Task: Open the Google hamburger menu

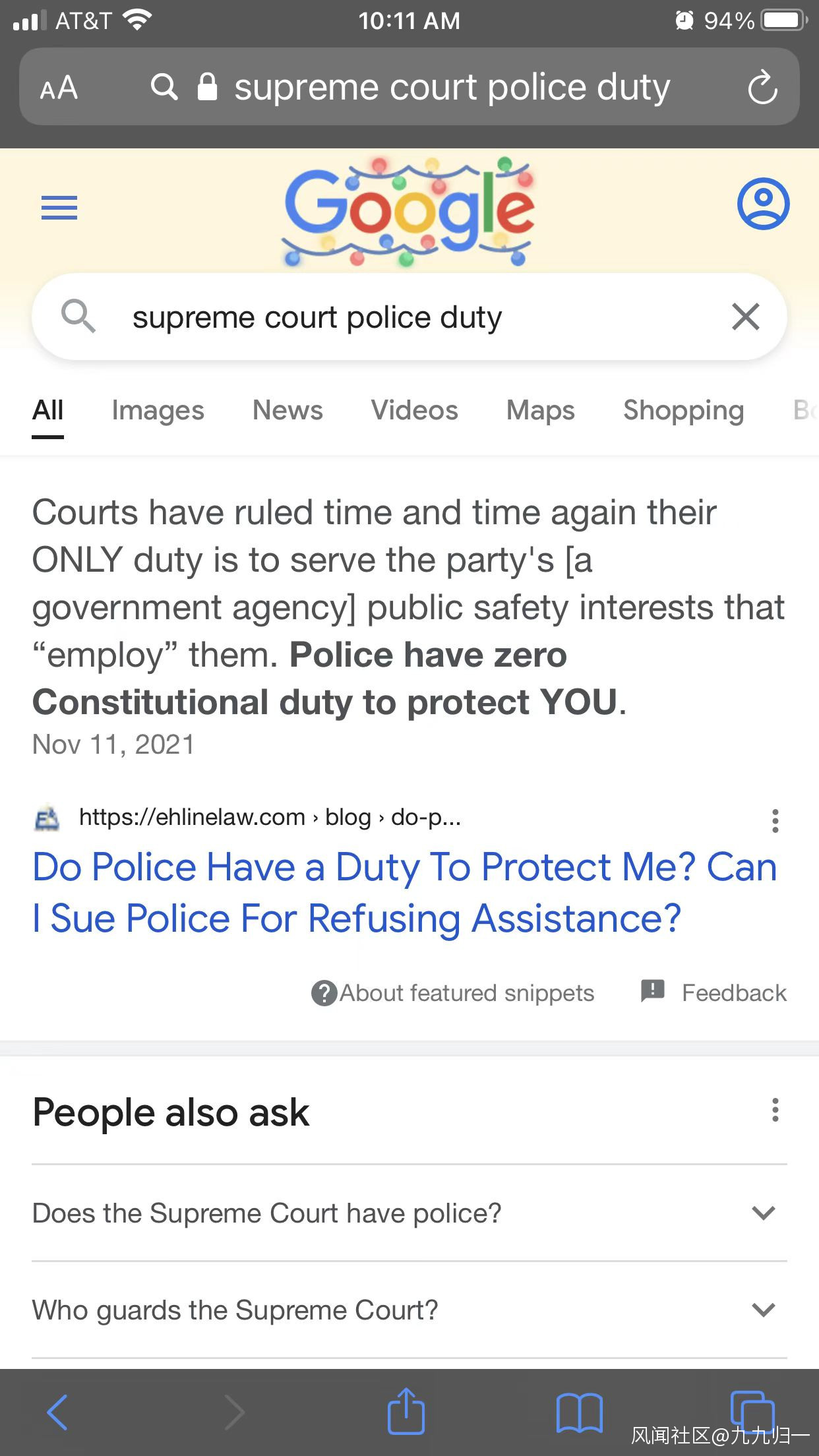Action: coord(59,208)
